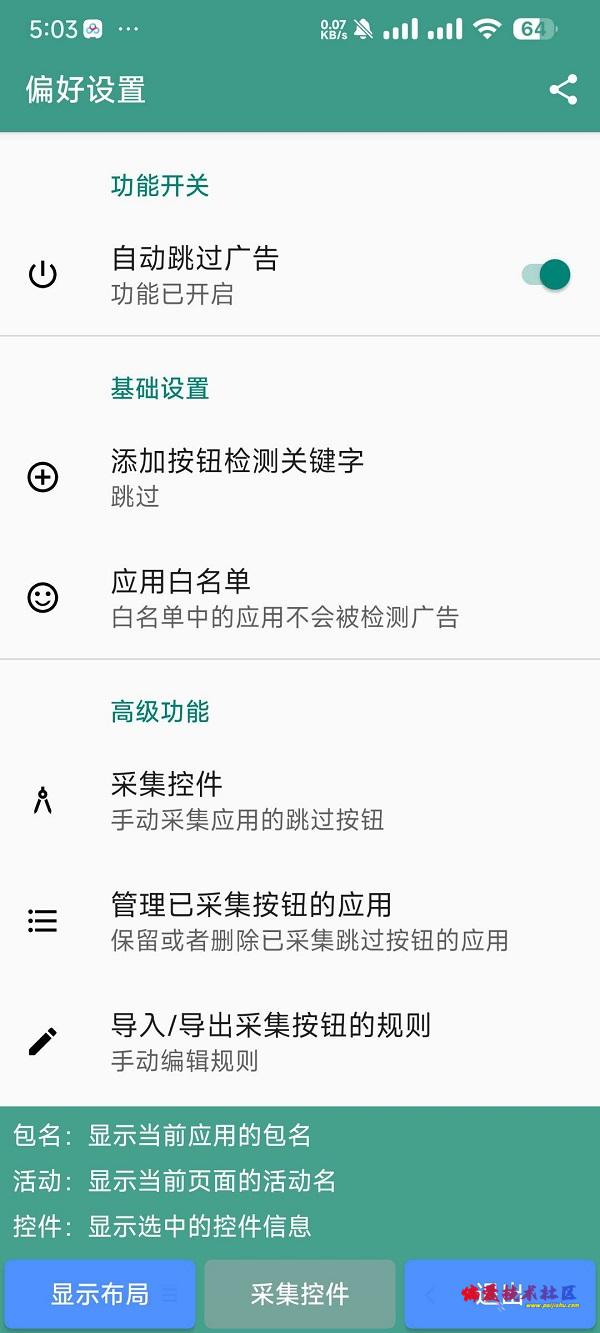Open 导入/导出采集按钮的规则
Screen dimensions: 600x1333
[300, 1042]
